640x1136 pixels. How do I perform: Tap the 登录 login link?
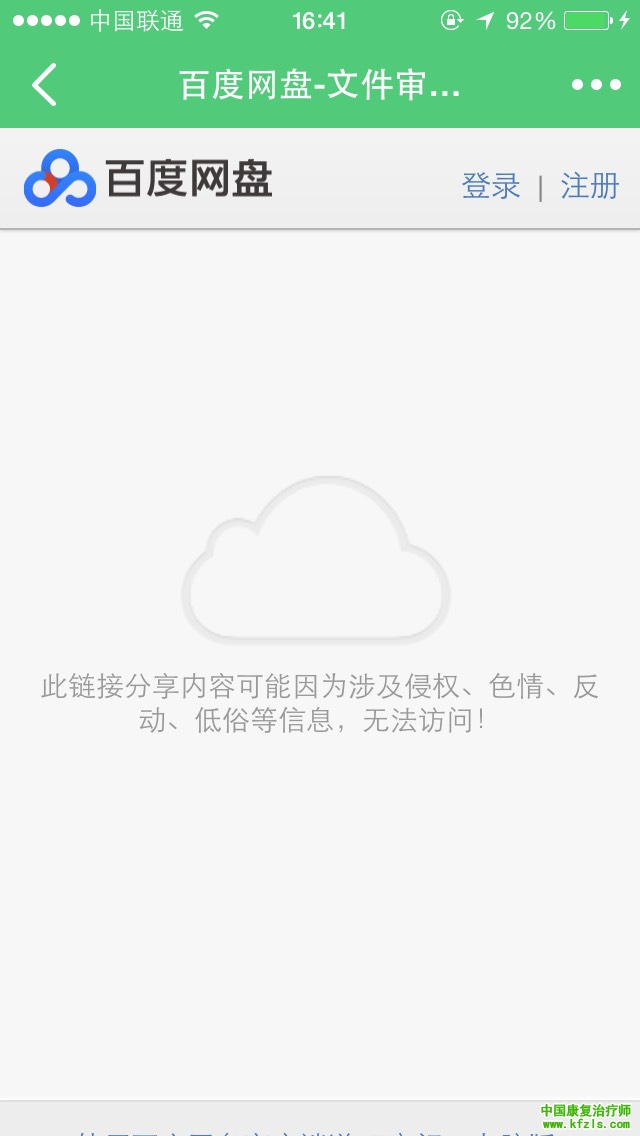(x=491, y=186)
